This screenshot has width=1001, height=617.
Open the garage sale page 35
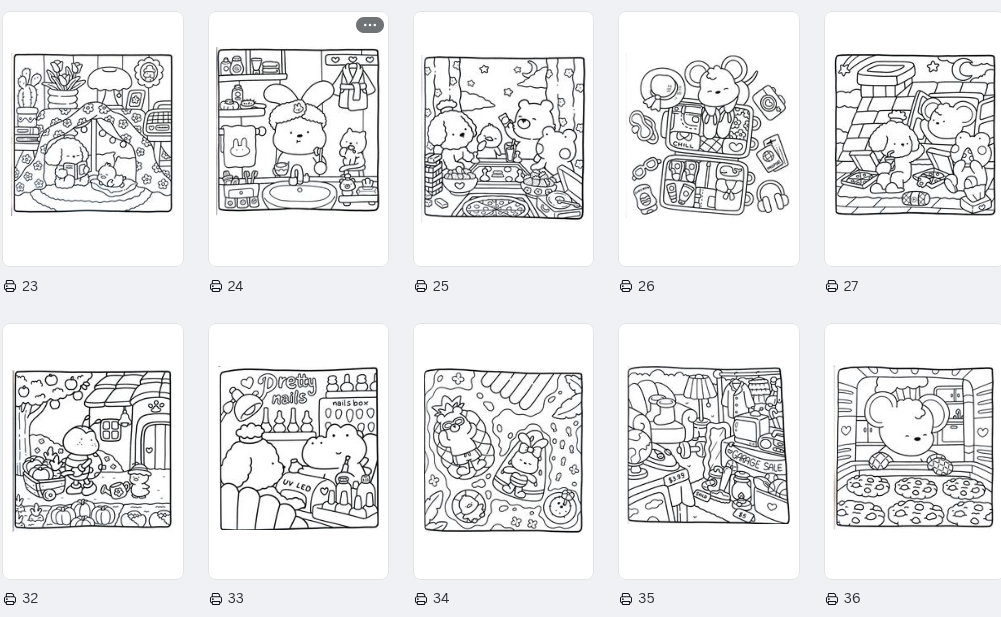point(708,449)
